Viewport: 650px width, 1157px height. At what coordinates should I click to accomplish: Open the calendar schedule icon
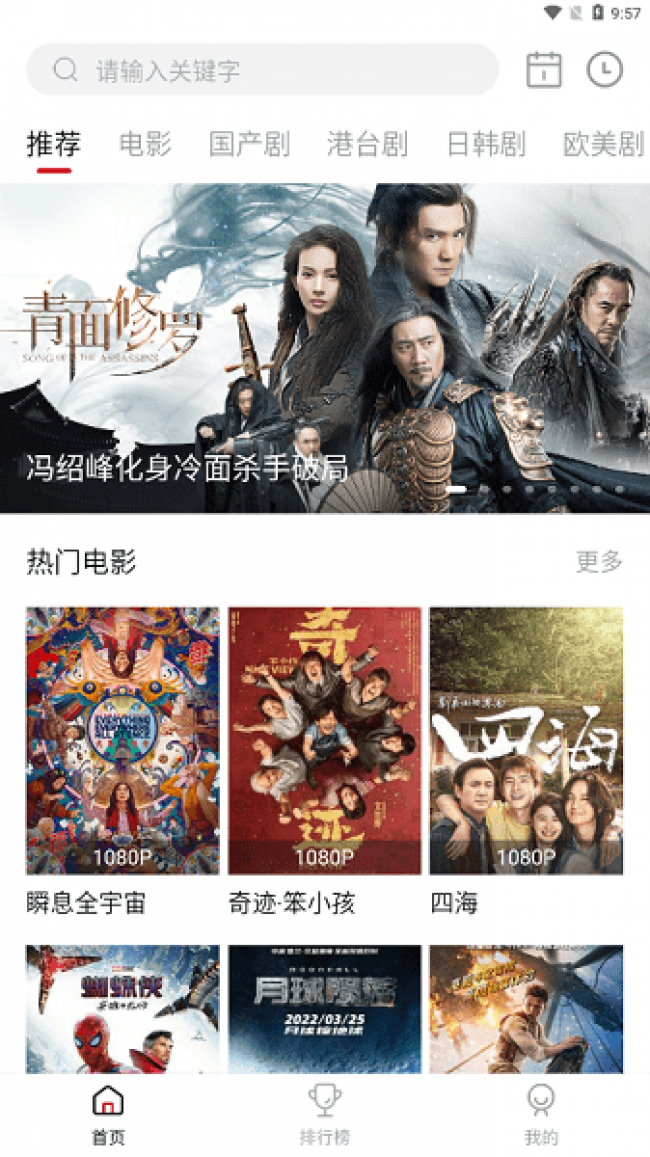coord(544,70)
